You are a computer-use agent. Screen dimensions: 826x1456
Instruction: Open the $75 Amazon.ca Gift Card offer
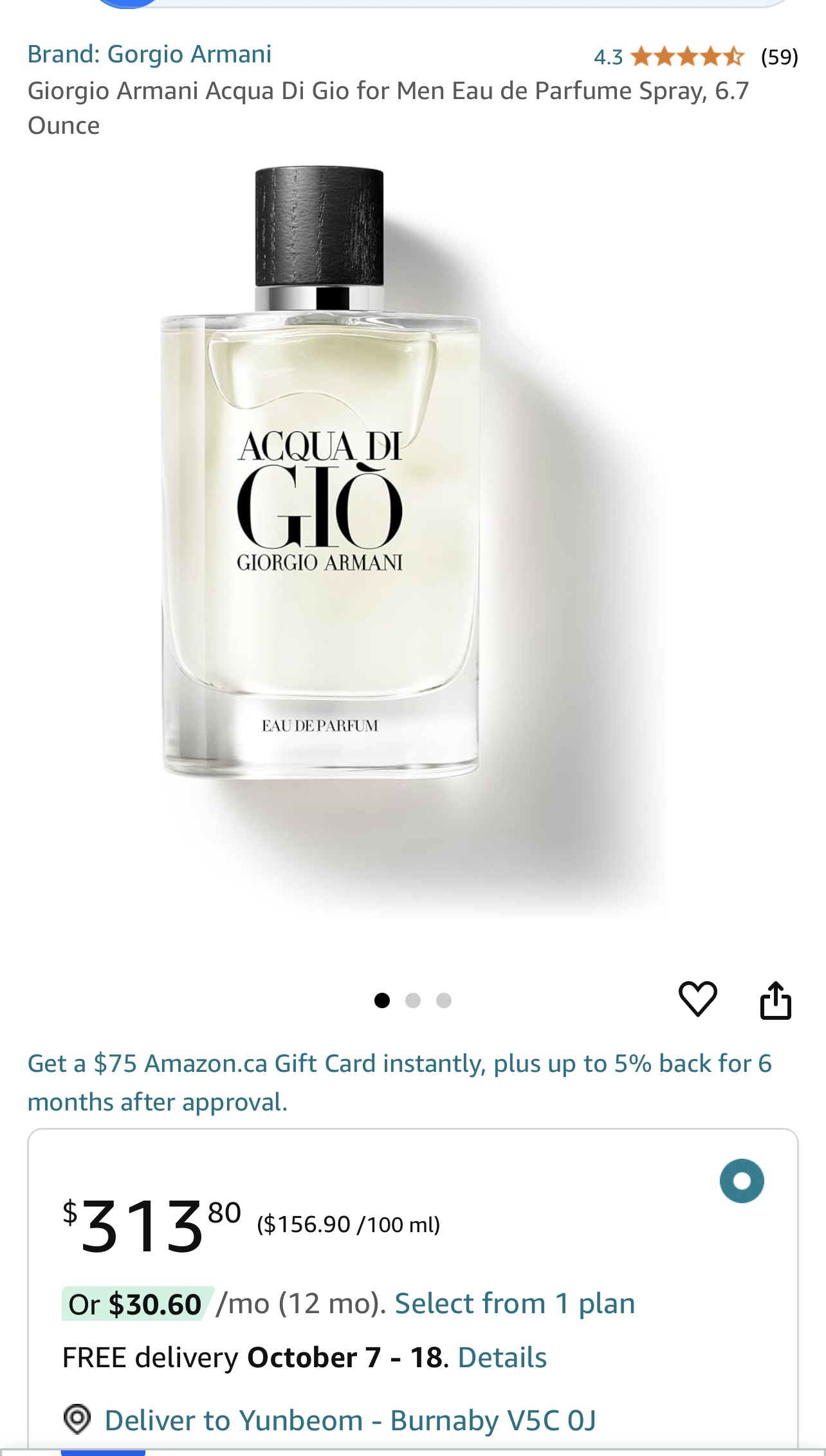click(x=399, y=1083)
